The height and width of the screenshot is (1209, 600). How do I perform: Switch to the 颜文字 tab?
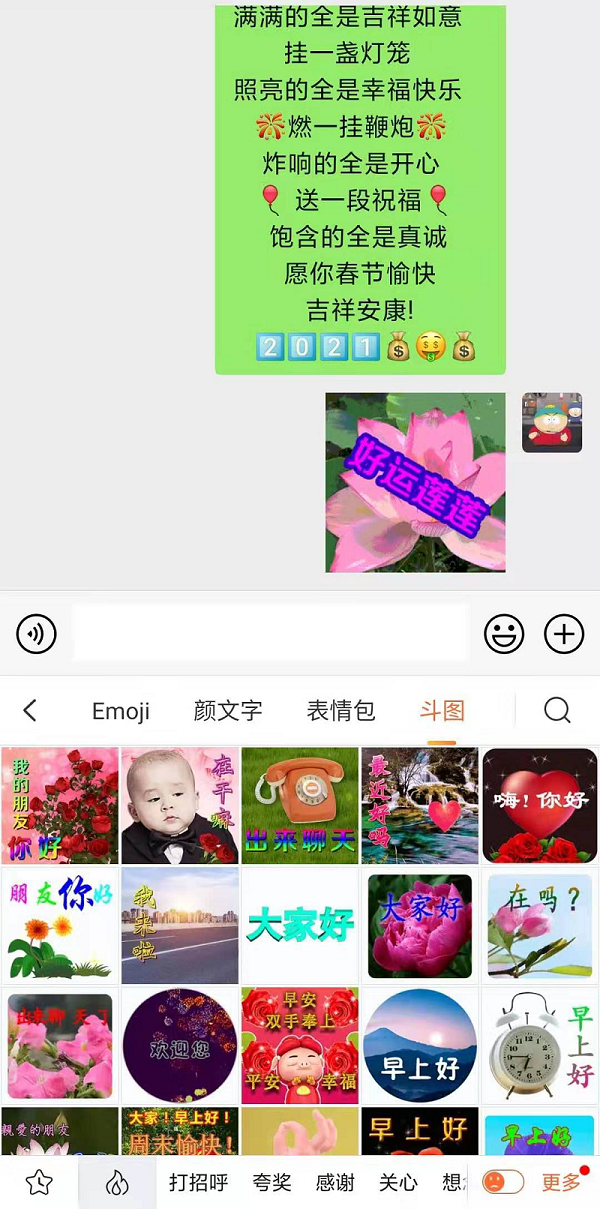coord(228,711)
